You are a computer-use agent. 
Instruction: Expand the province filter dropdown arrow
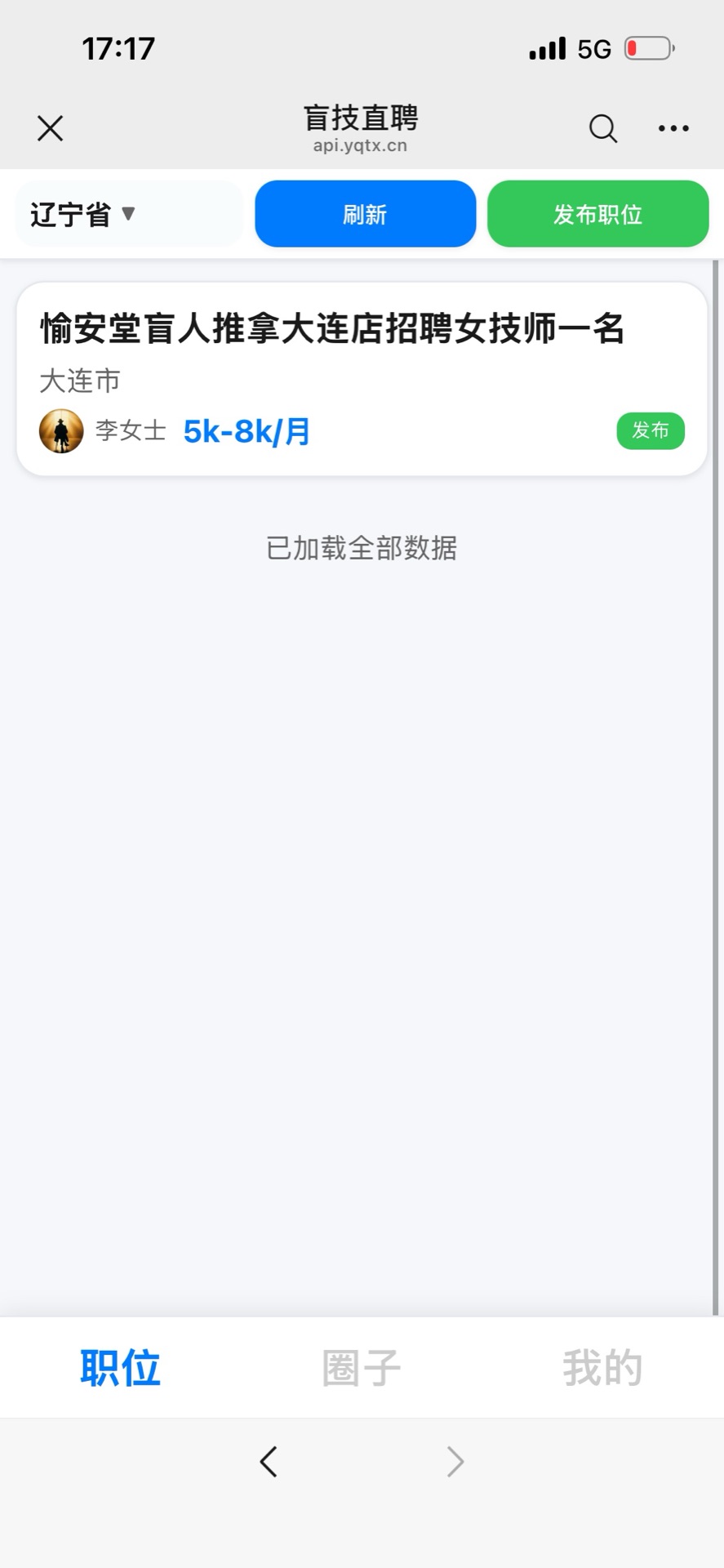coord(127,214)
